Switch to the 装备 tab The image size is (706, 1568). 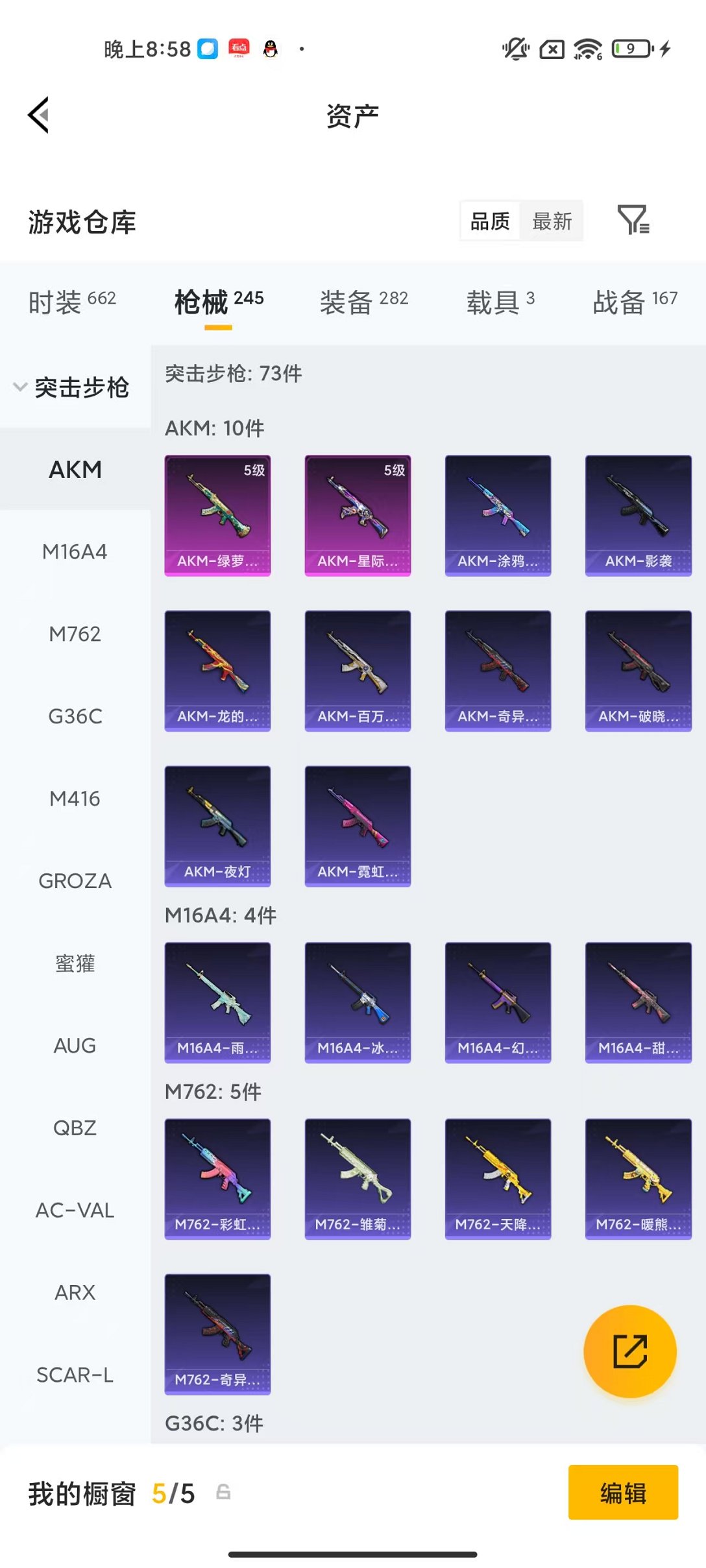pos(363,302)
